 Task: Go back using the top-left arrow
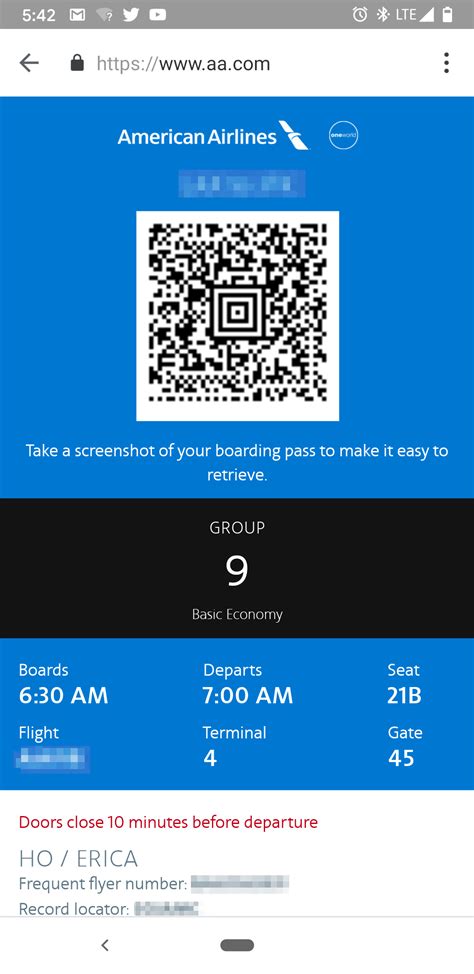[x=29, y=63]
